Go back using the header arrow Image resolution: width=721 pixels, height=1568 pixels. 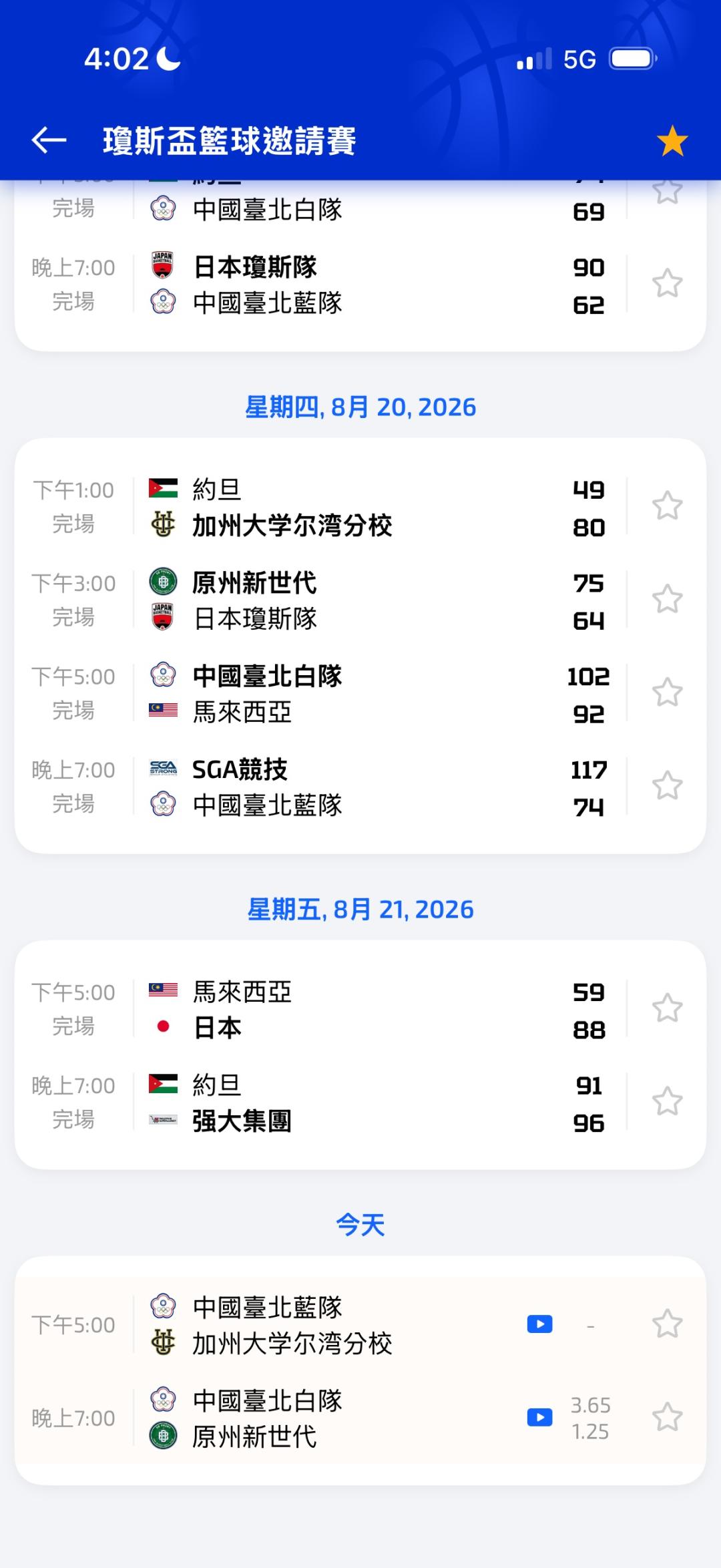coord(49,140)
